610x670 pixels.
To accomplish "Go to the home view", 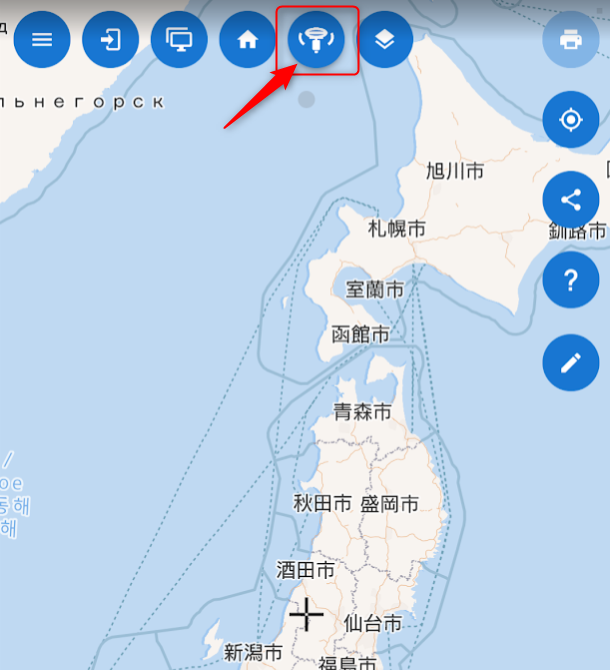I will point(248,40).
